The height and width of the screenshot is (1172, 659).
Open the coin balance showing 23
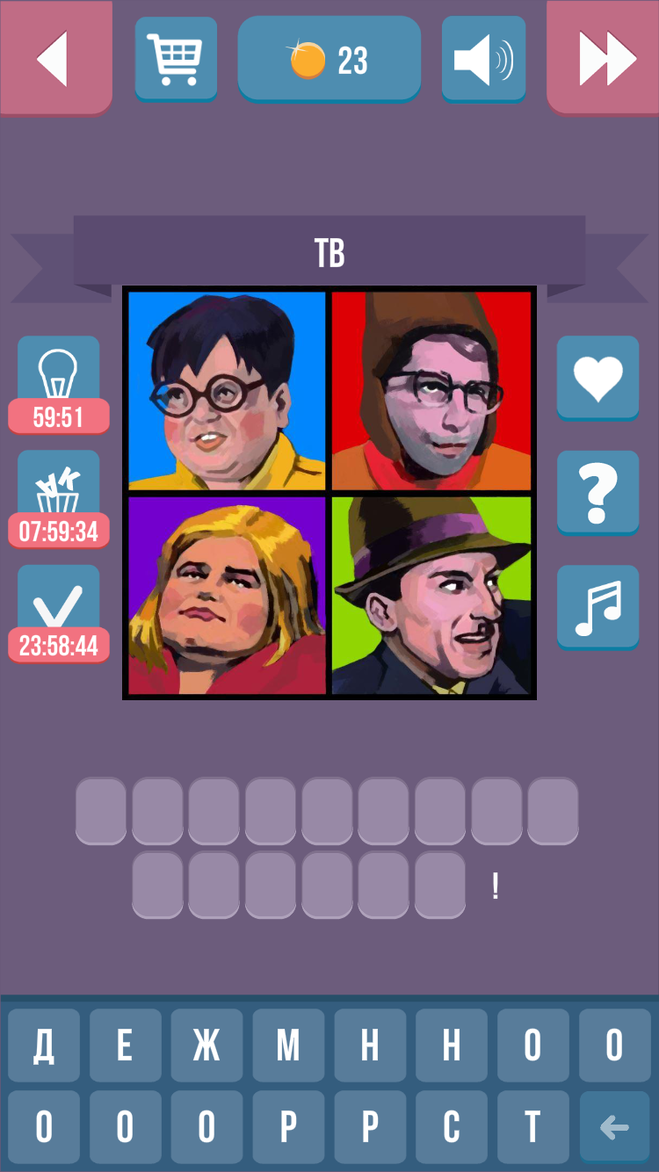tap(329, 60)
